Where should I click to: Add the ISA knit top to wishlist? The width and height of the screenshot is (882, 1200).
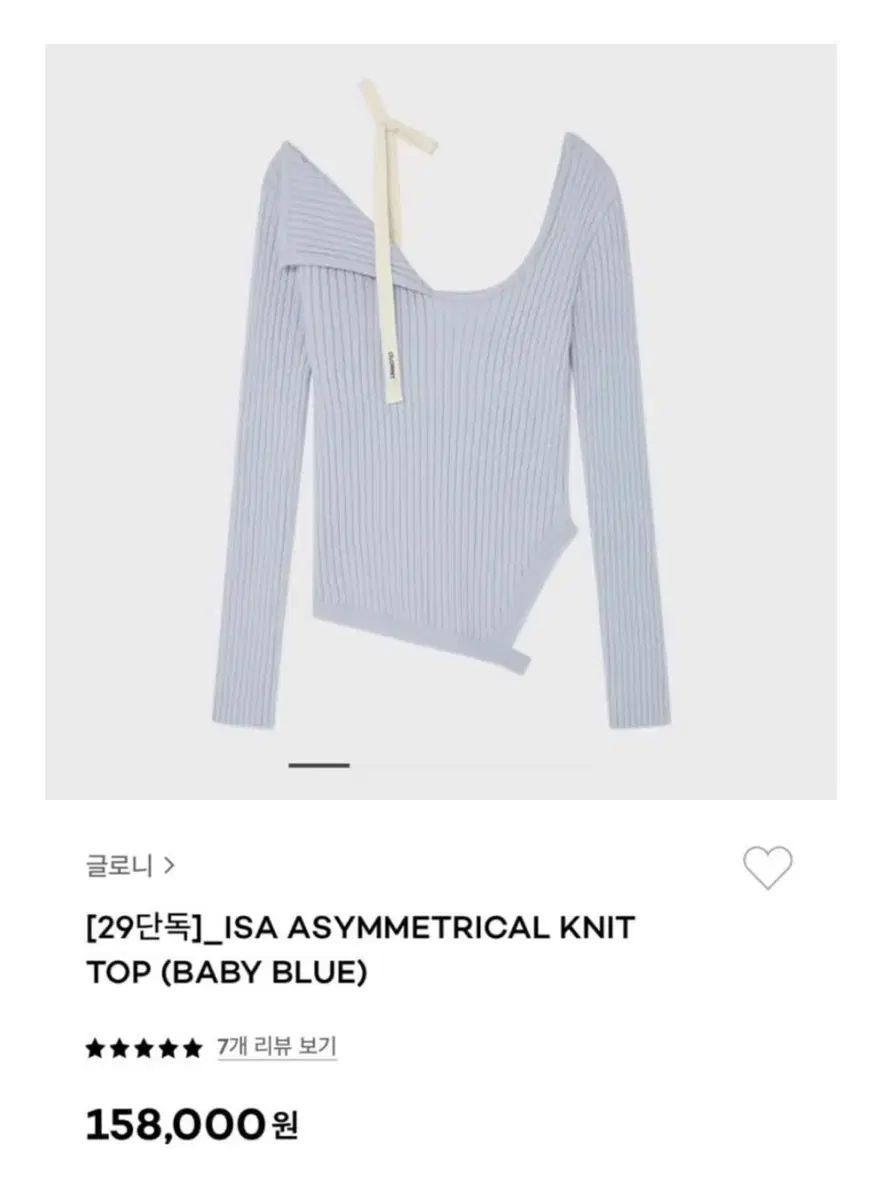(x=768, y=866)
